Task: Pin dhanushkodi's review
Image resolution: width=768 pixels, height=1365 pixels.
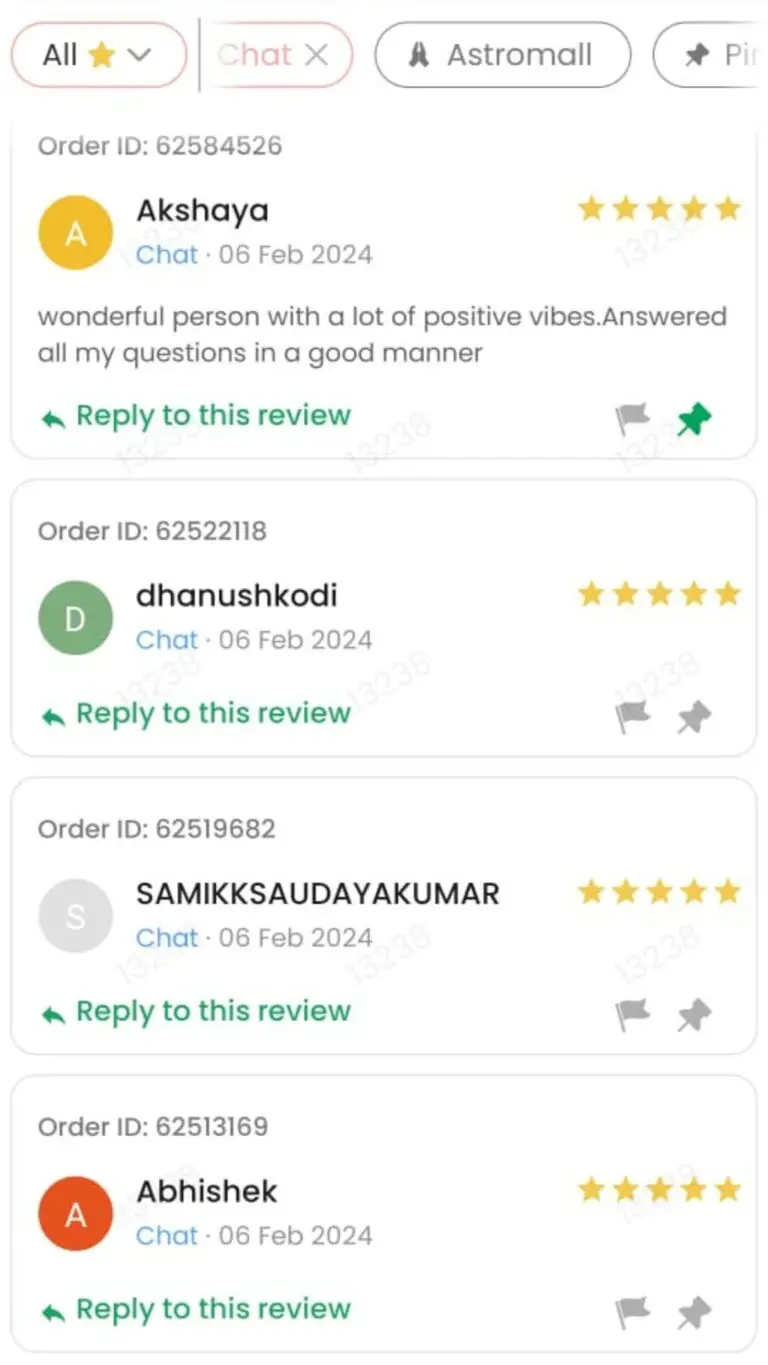Action: pos(694,717)
